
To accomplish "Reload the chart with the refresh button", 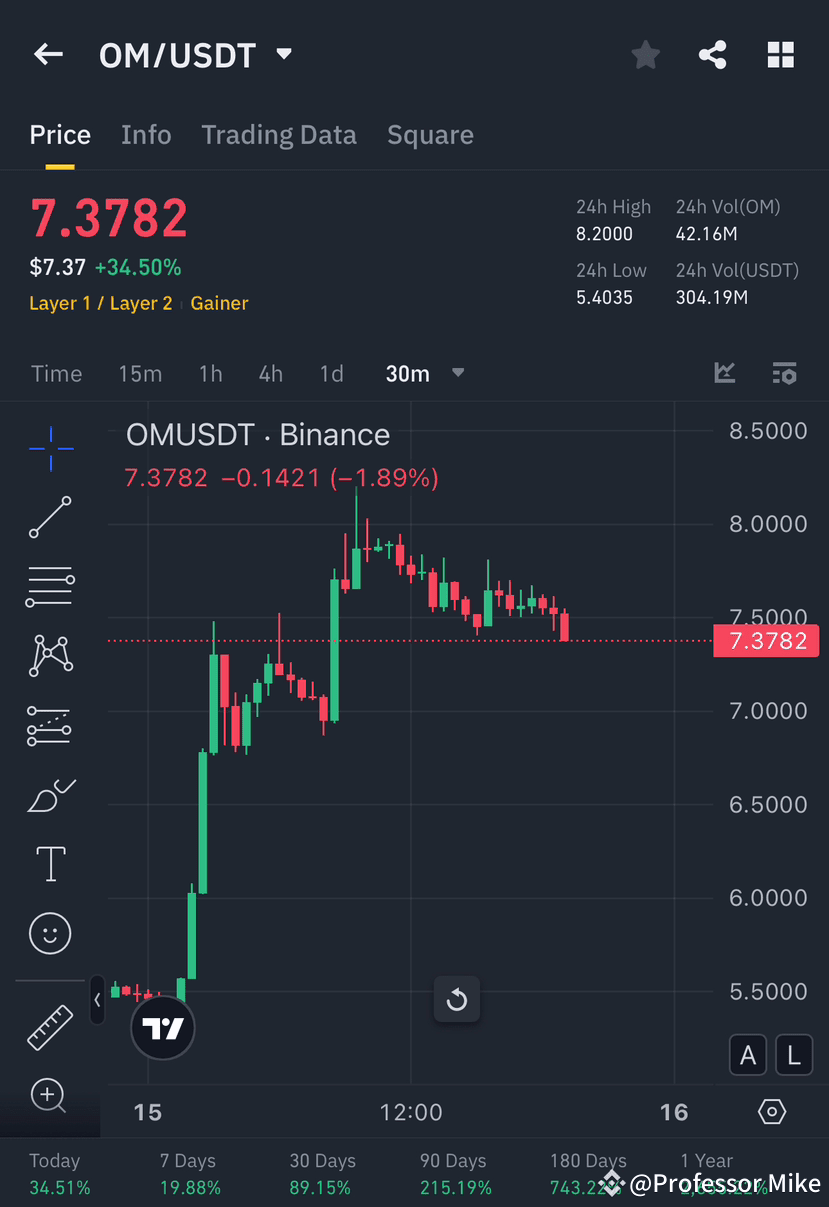I will click(x=456, y=999).
